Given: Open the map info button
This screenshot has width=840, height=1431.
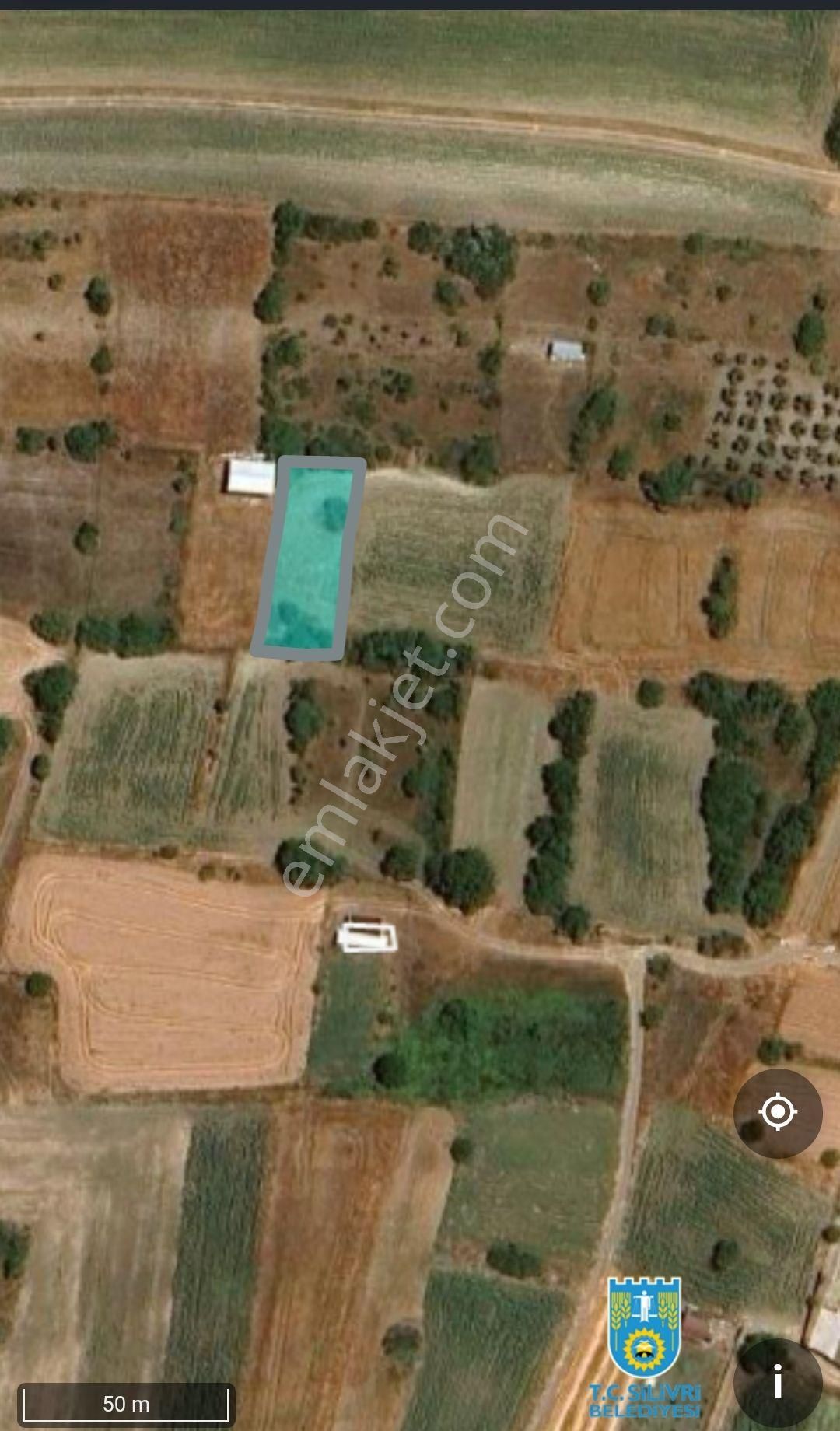Looking at the screenshot, I should [778, 1382].
